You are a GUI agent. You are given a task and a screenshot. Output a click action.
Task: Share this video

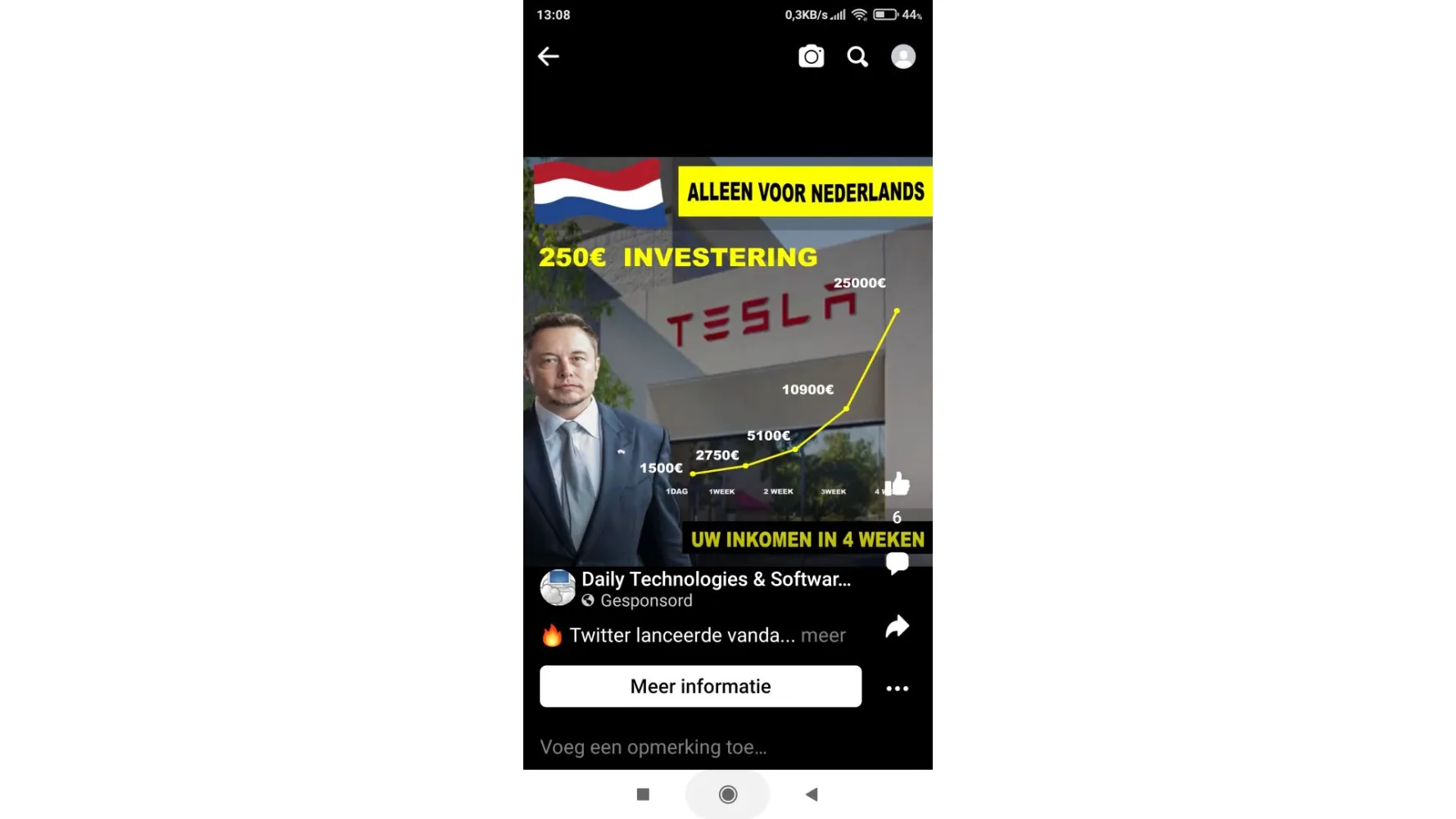(898, 627)
